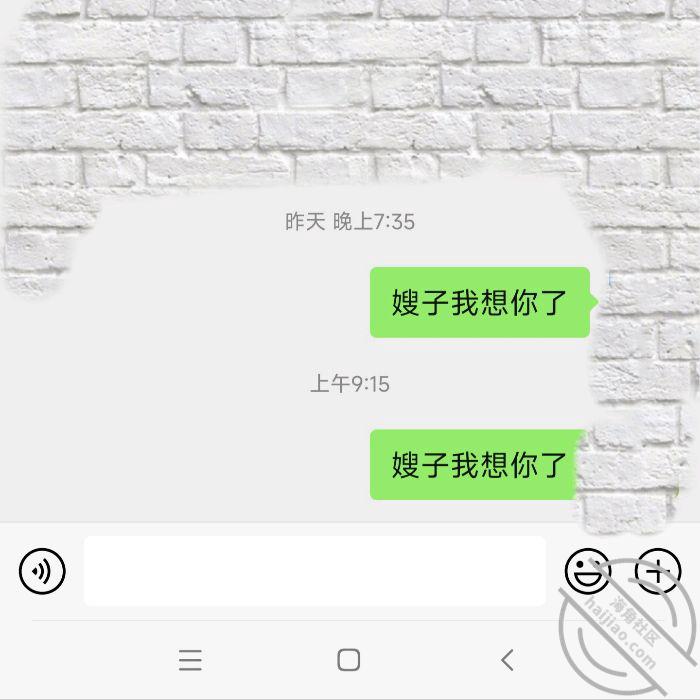
Task: Focus the message text field
Action: point(314,571)
